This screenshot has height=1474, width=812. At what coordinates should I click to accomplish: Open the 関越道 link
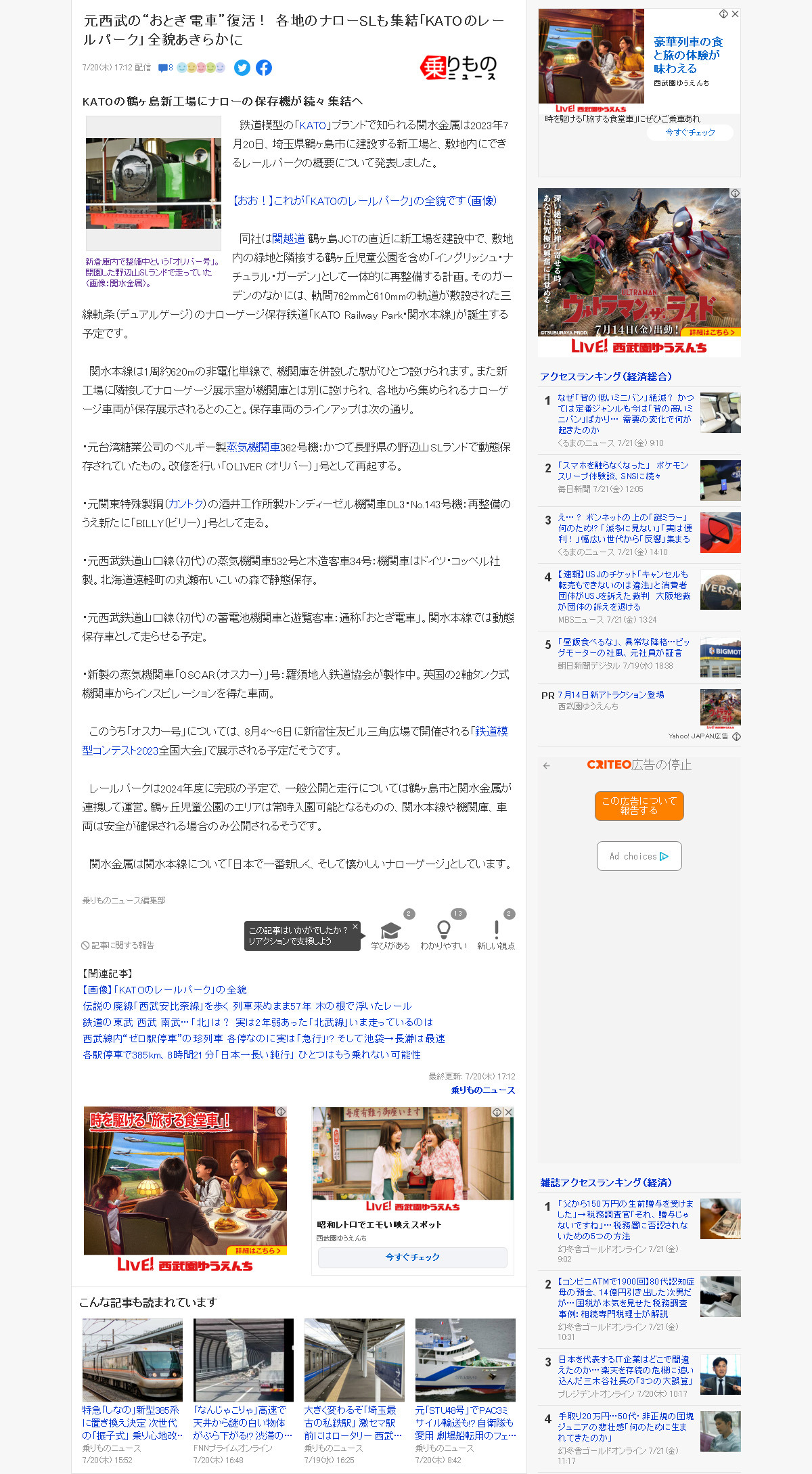click(x=289, y=239)
